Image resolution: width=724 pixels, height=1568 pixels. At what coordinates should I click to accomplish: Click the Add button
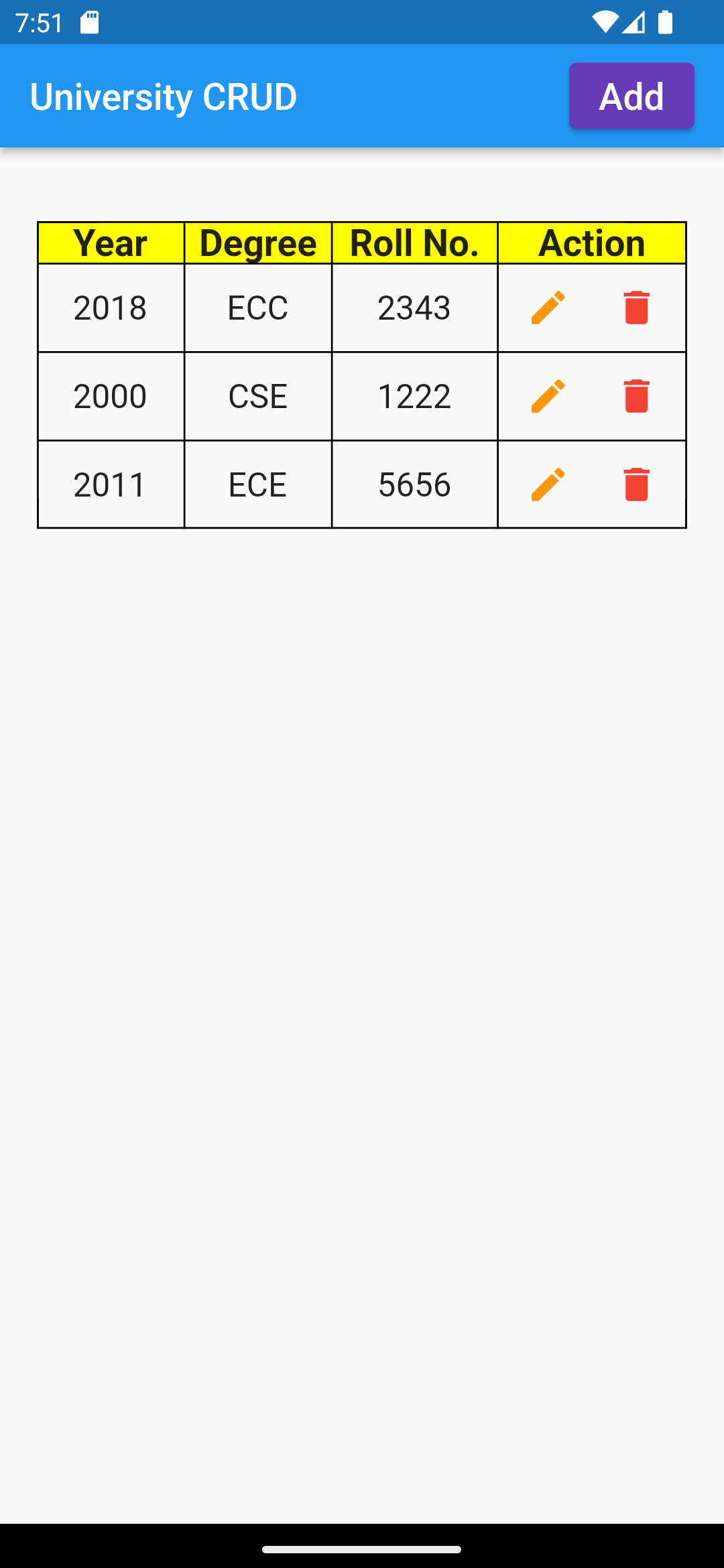click(x=631, y=95)
